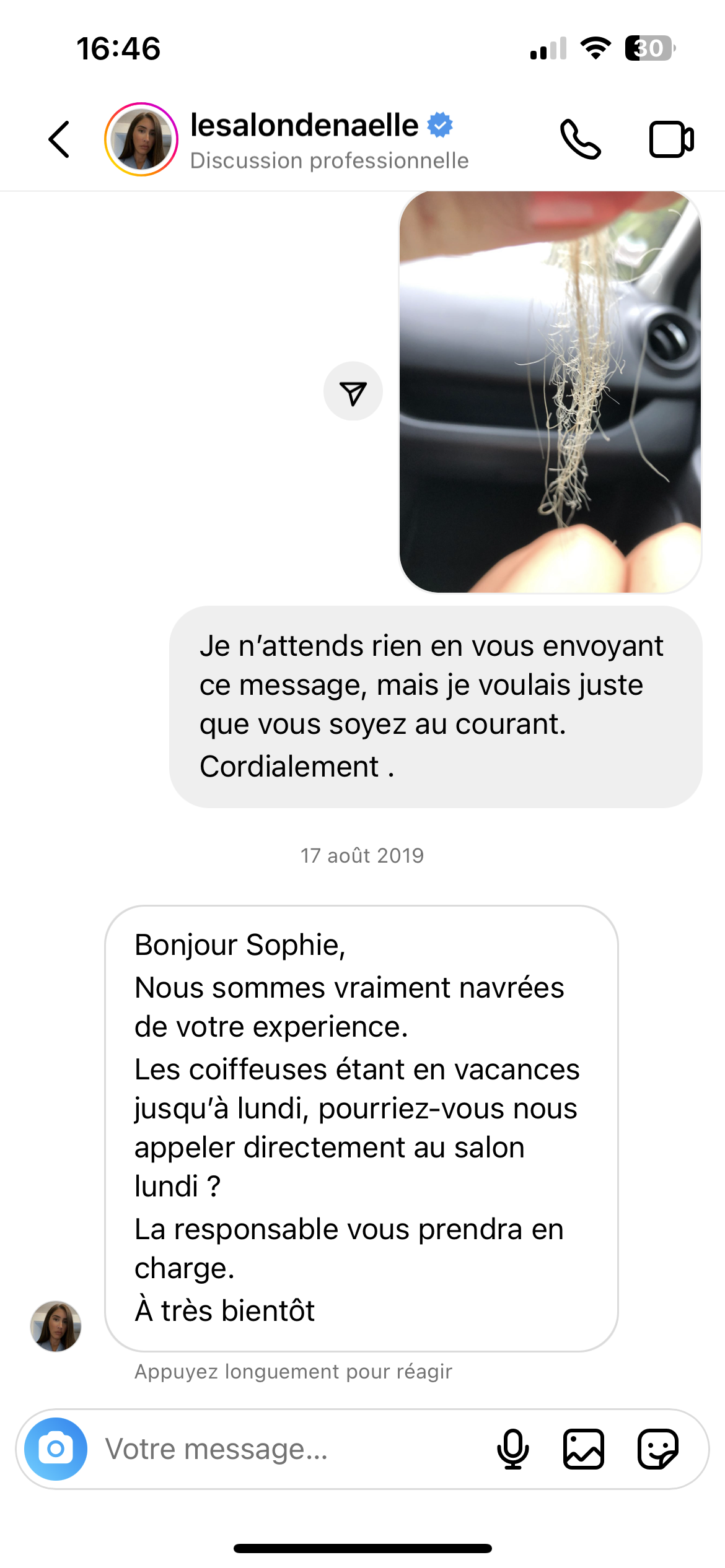Viewport: 725px width, 1568px height.
Task: Start a voice call with lesalondenaelle
Action: [580, 139]
